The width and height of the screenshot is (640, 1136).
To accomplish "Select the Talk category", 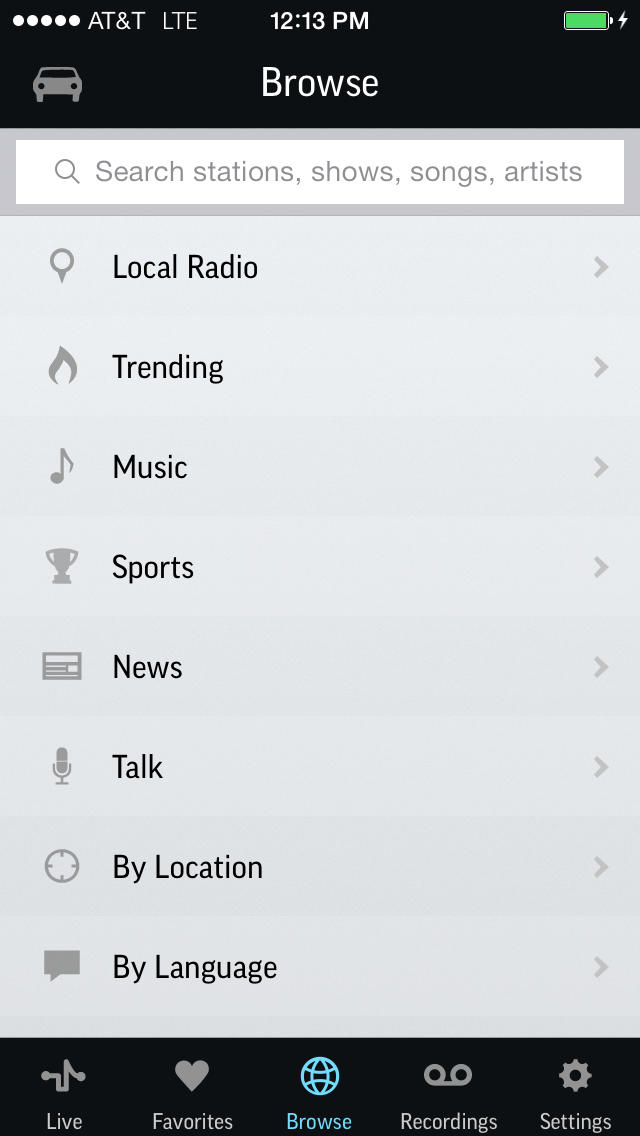I will click(320, 767).
